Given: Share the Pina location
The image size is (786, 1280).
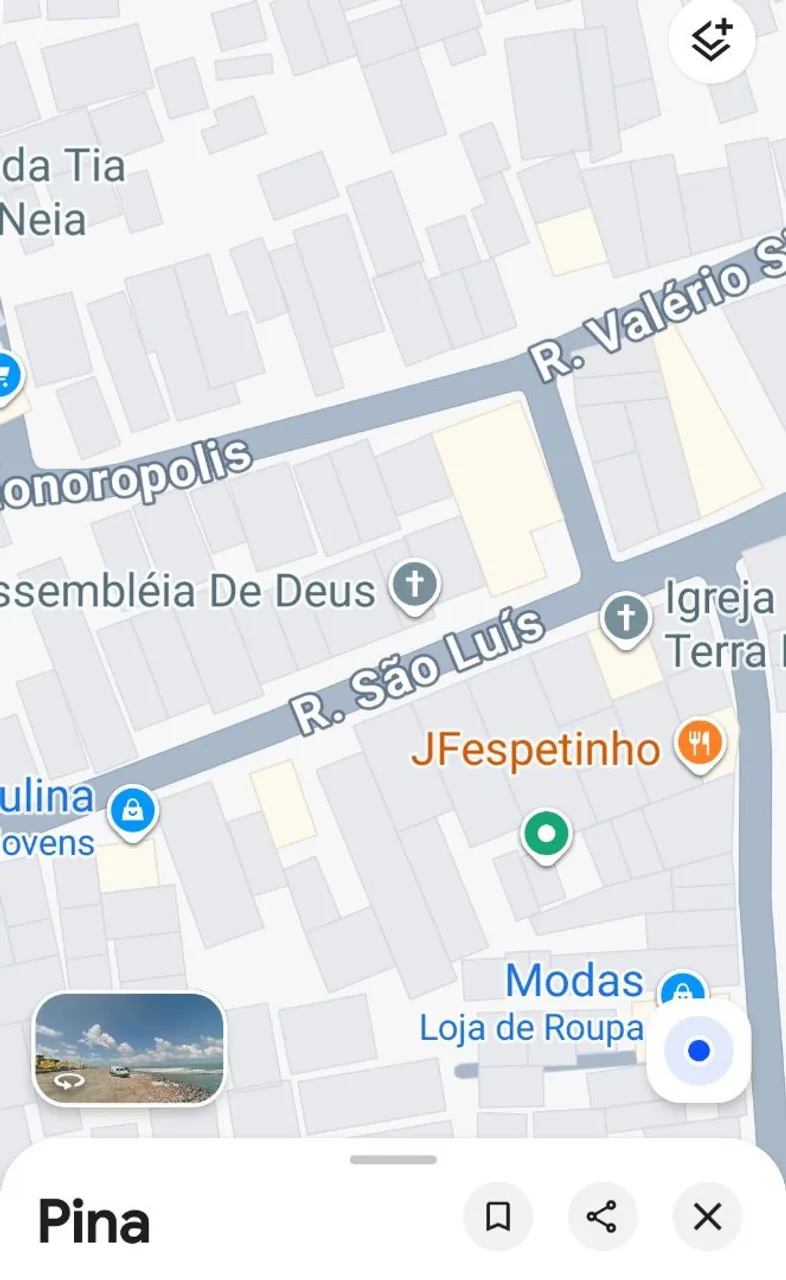Looking at the screenshot, I should point(602,1217).
